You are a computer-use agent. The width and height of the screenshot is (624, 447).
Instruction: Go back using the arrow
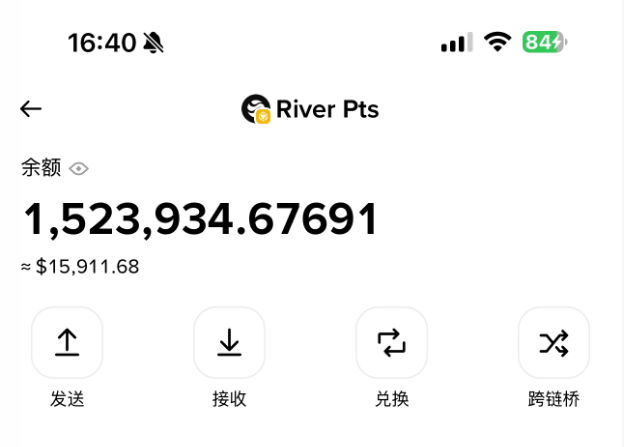(31, 109)
